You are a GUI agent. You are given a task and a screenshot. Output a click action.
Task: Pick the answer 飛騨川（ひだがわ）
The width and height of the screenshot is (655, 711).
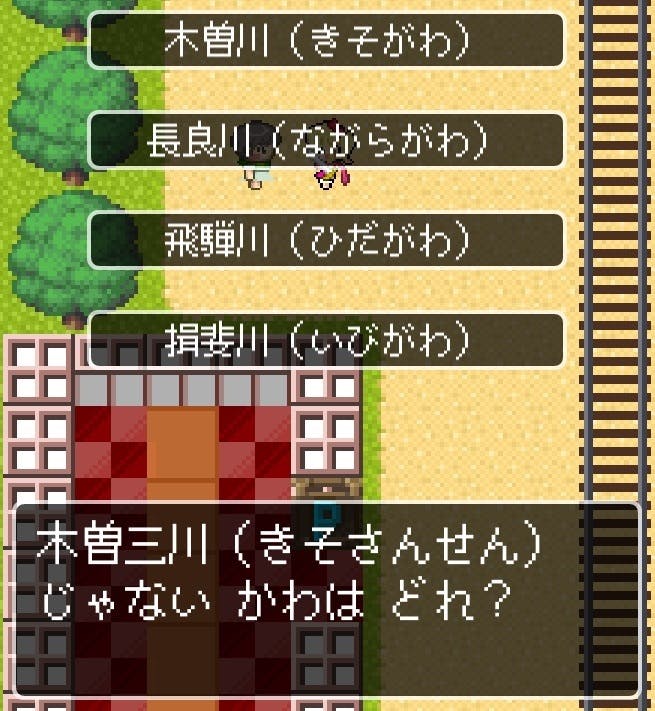(325, 240)
